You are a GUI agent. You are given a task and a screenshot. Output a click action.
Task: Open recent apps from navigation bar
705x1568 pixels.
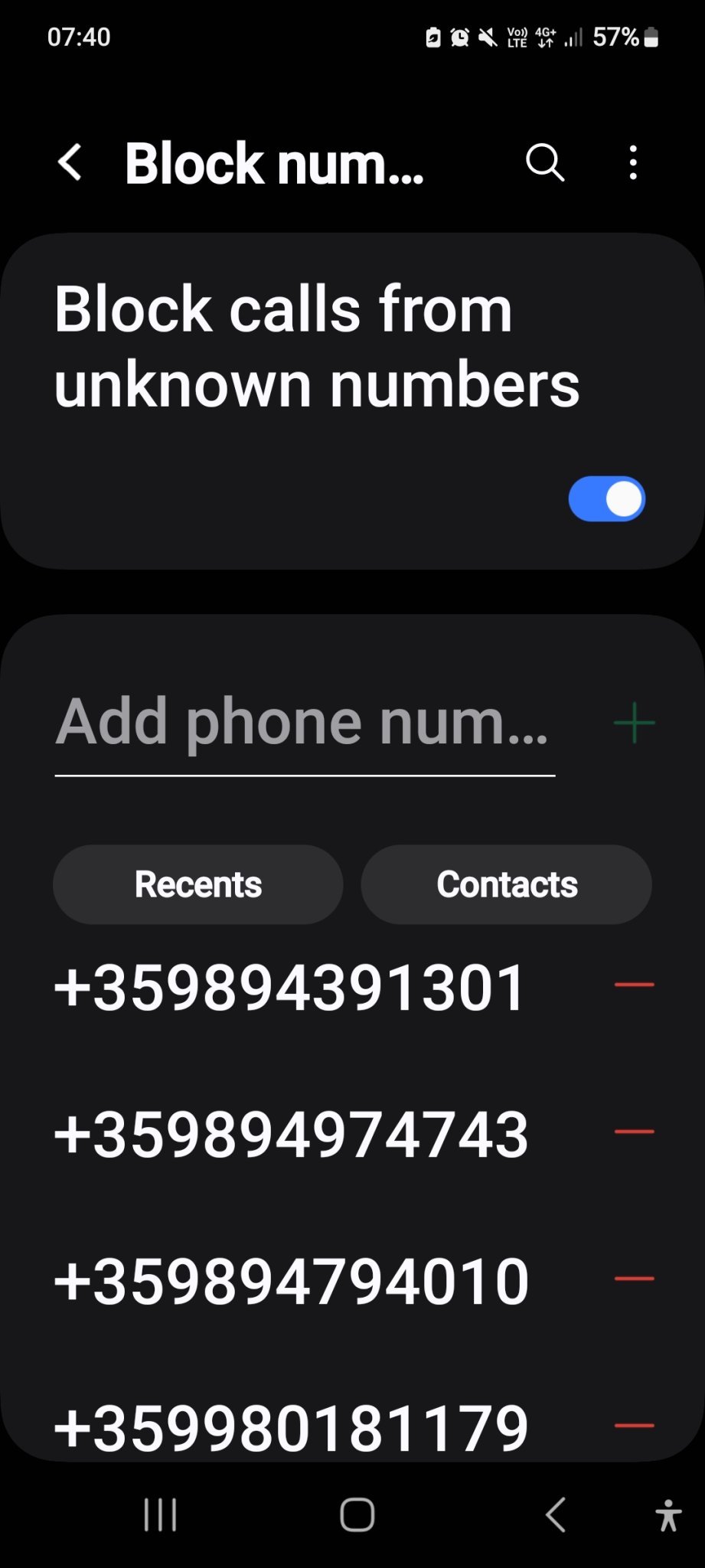pos(160,1514)
